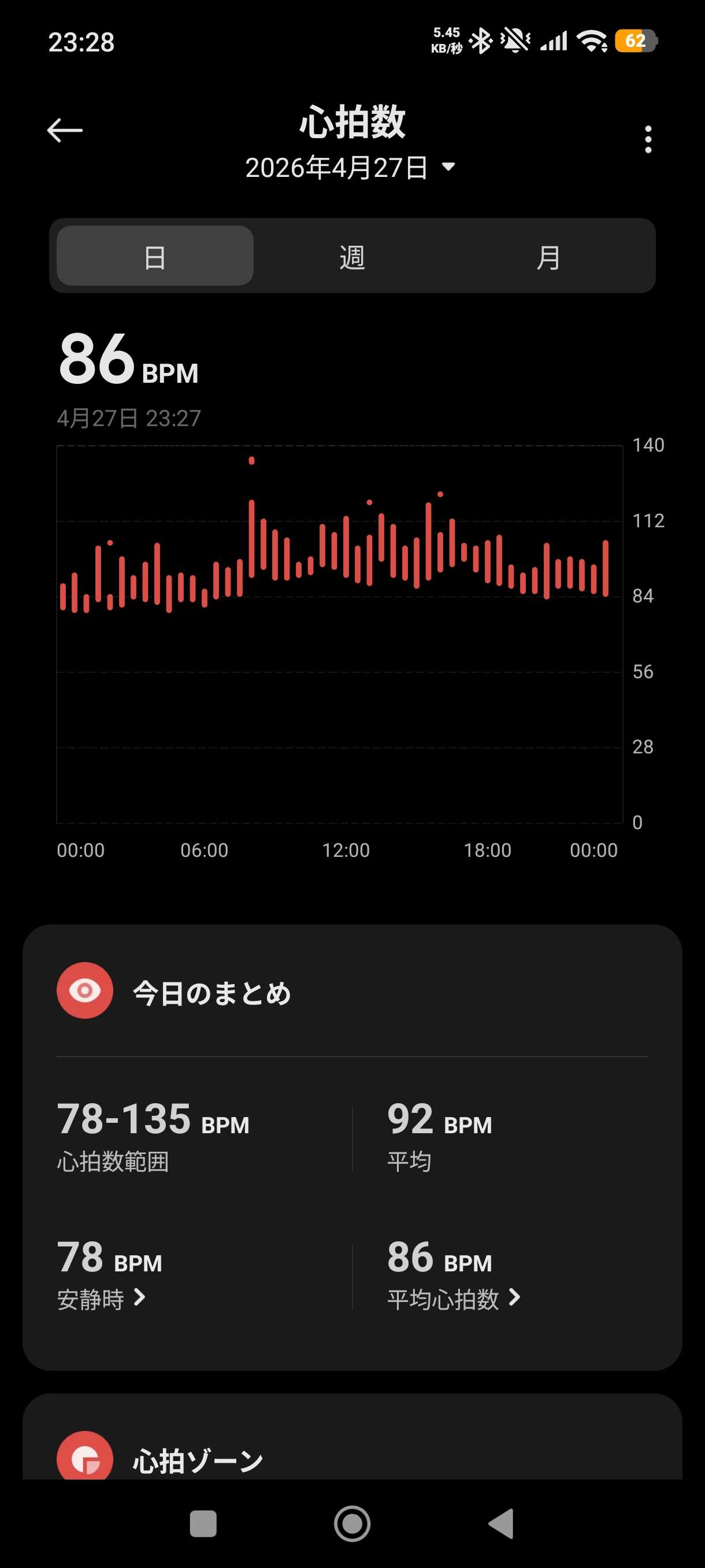The height and width of the screenshot is (1568, 705).
Task: Open recent apps with the square button
Action: tap(203, 1523)
